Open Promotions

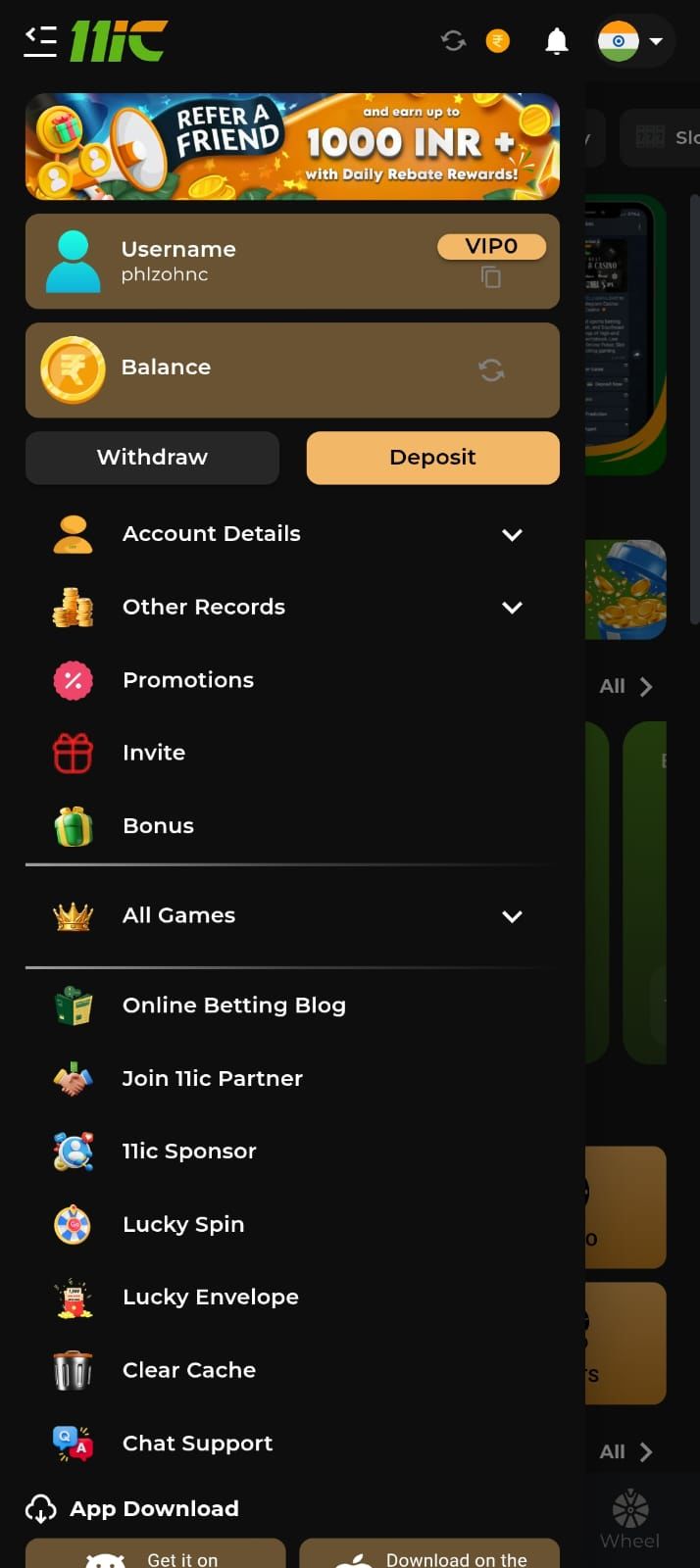coord(188,680)
